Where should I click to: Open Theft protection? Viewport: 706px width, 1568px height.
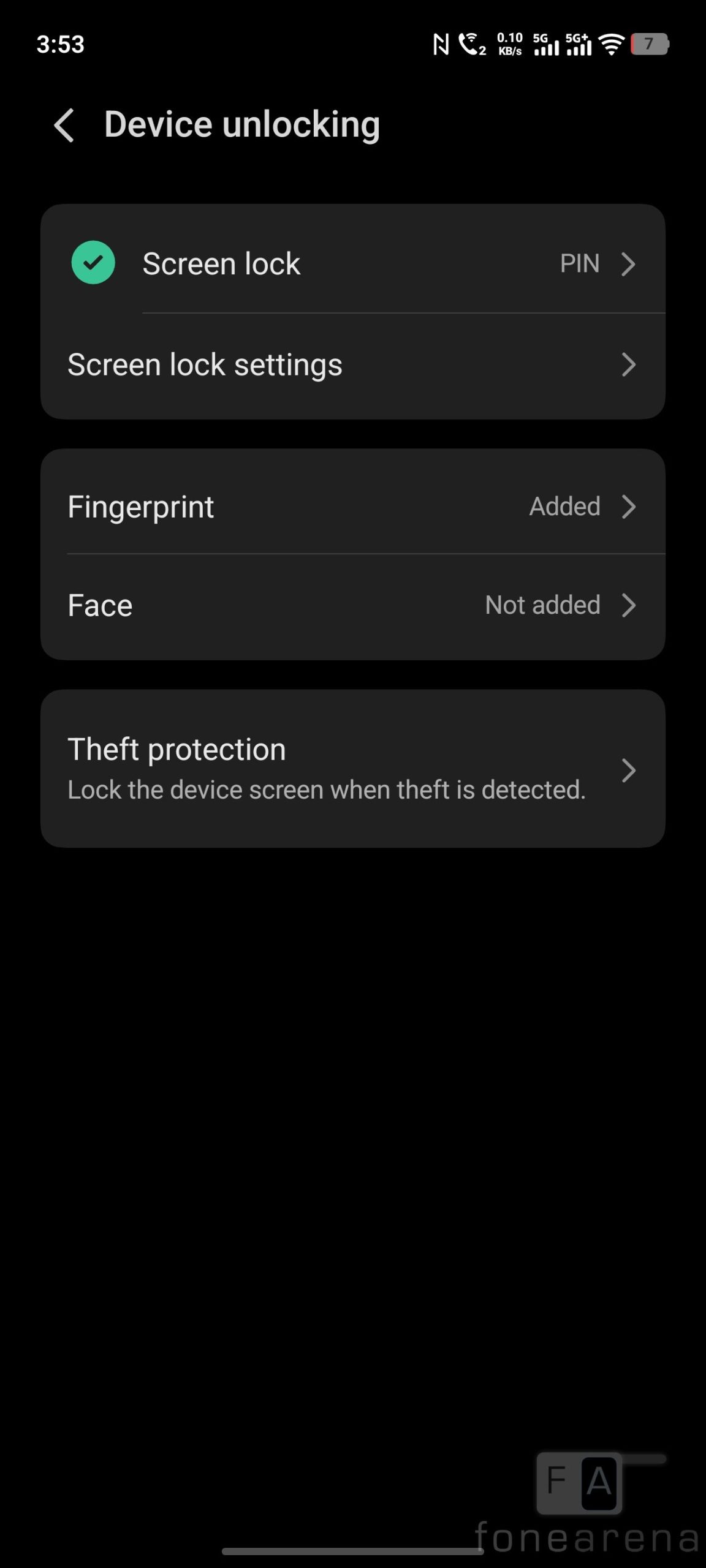click(353, 769)
